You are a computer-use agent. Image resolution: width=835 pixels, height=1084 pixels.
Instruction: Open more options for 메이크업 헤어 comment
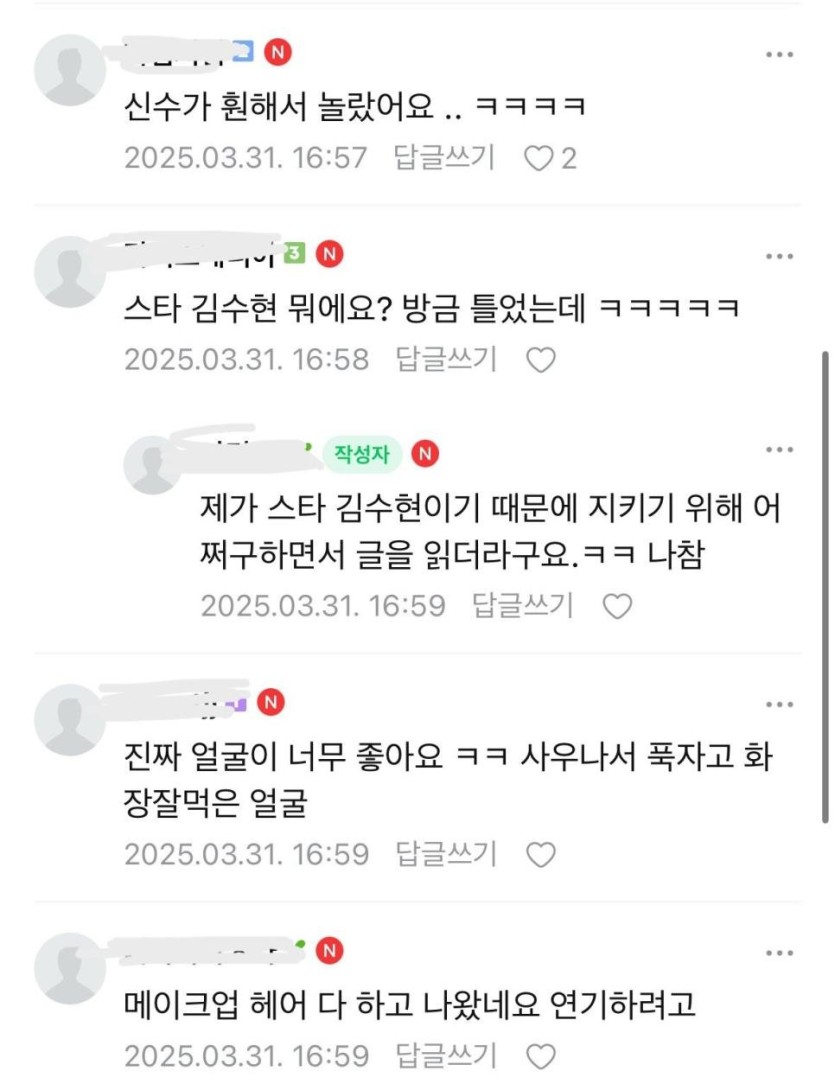[780, 952]
